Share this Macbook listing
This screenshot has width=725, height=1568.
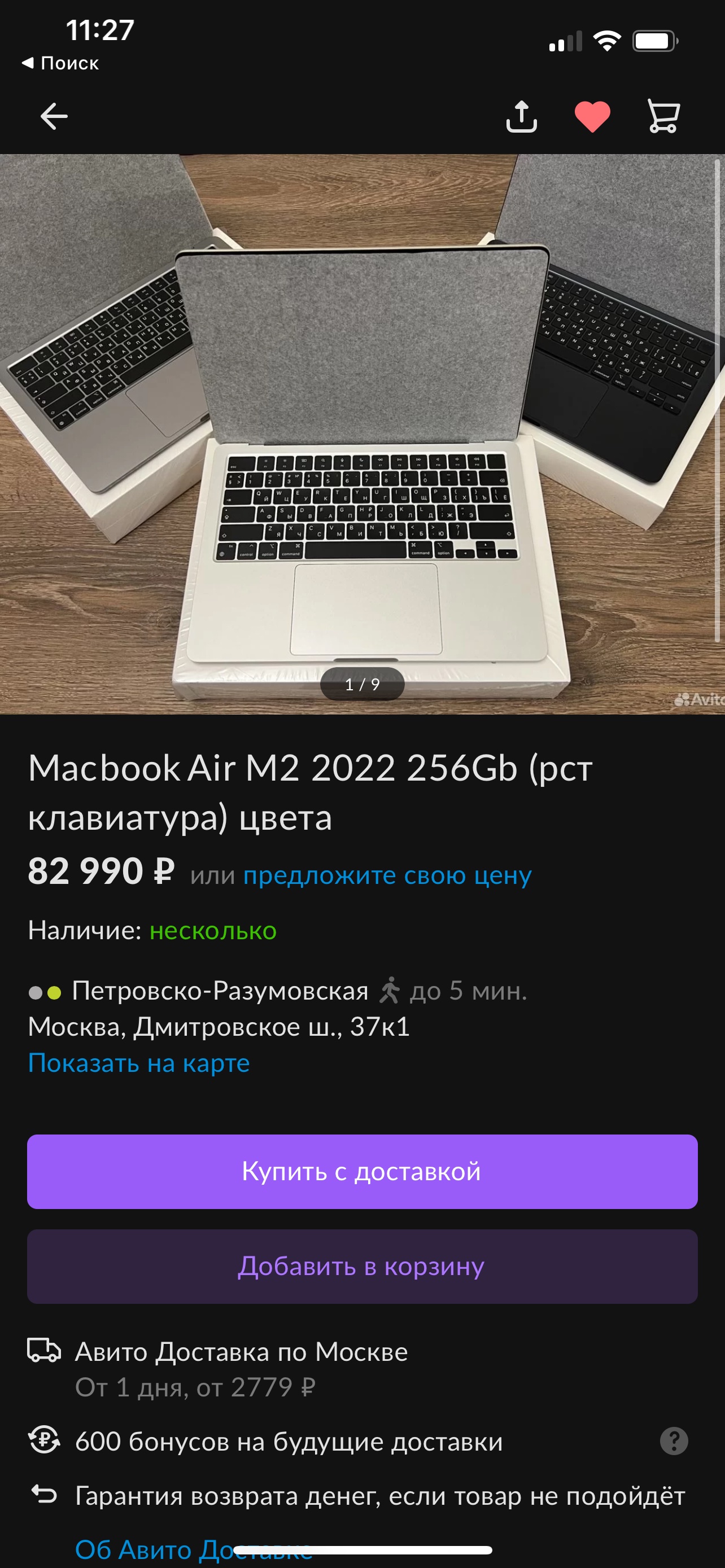point(522,116)
